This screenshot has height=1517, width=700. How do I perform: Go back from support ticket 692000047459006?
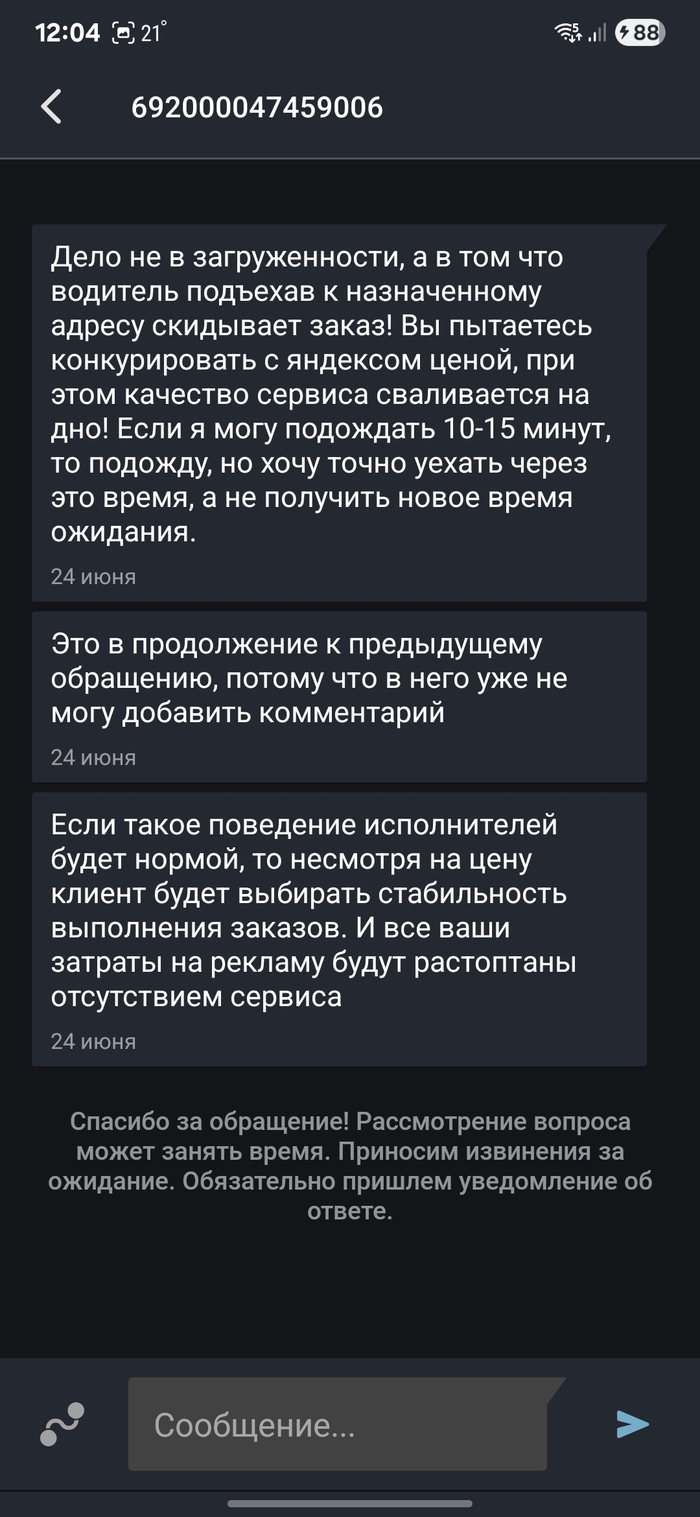[x=52, y=107]
